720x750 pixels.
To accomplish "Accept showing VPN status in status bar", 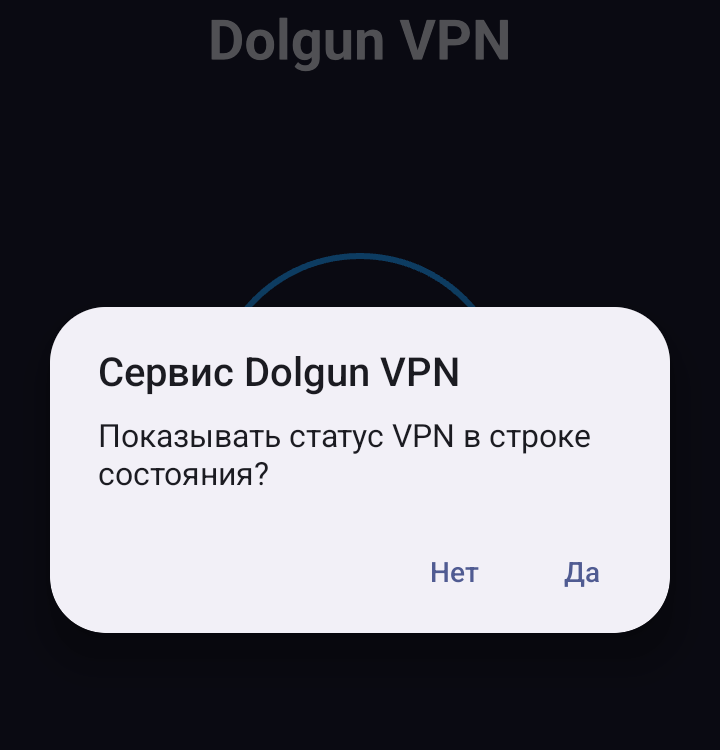I will 581,572.
